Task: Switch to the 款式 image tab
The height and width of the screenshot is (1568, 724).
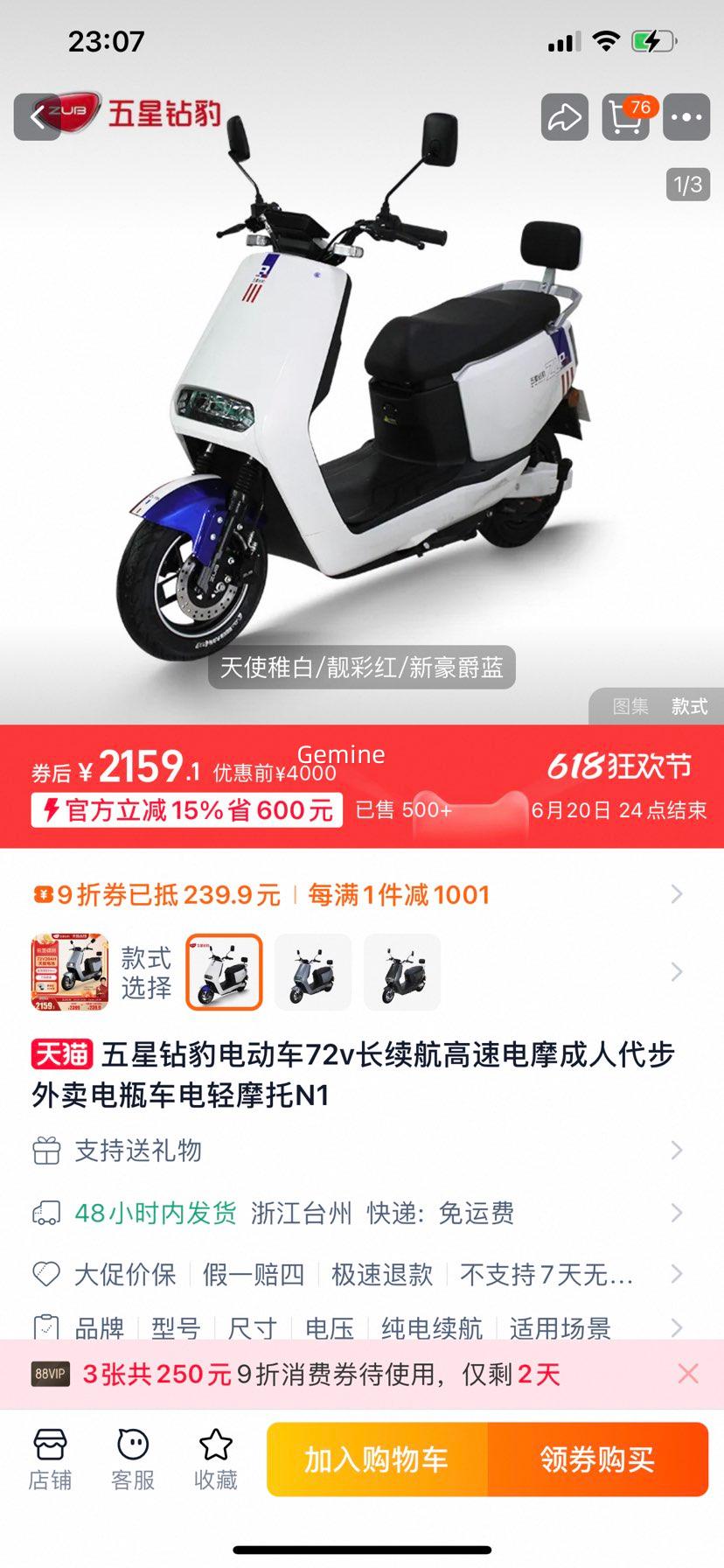Action: (x=689, y=706)
